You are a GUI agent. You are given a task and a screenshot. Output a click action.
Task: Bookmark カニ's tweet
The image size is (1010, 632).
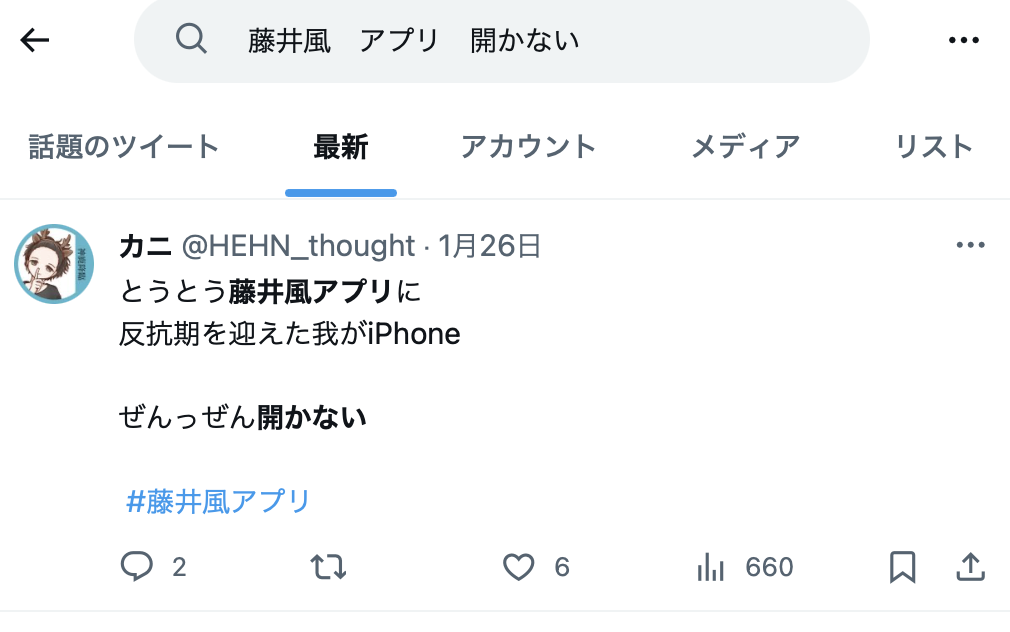pyautogui.click(x=902, y=568)
